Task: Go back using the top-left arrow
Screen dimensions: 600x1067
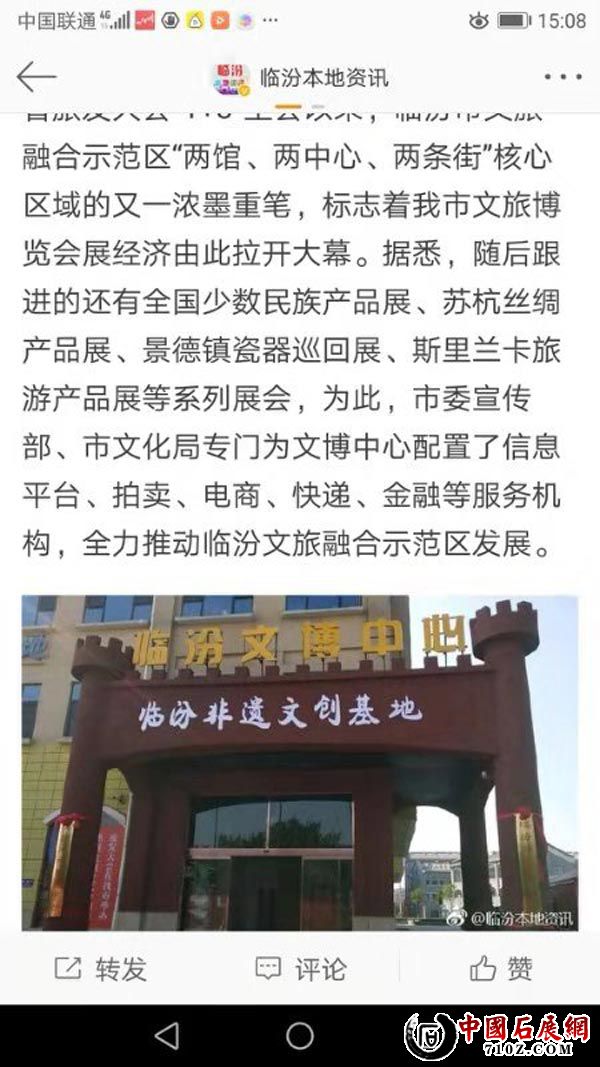Action: tap(36, 77)
